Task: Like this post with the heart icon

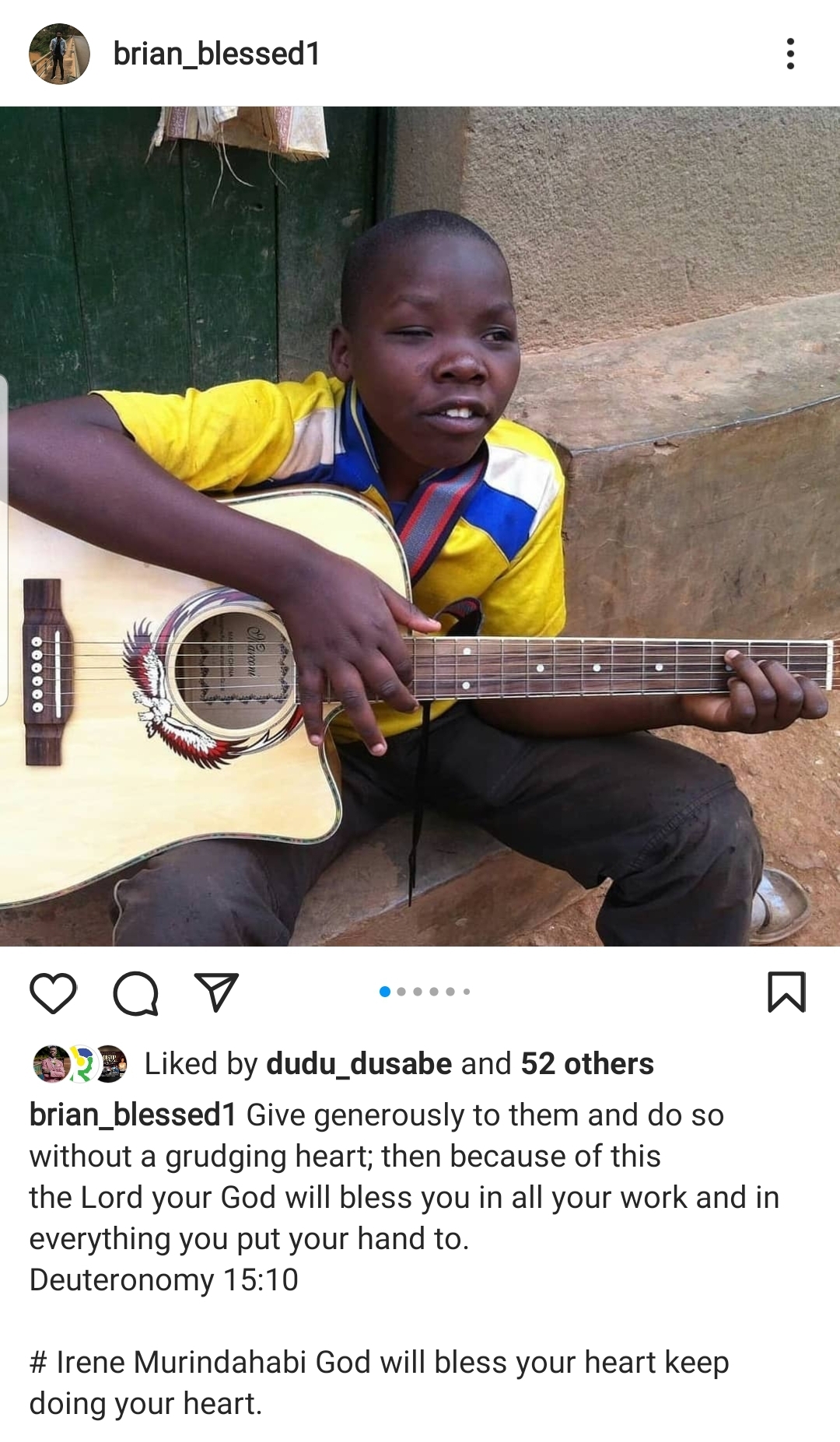Action: [53, 993]
